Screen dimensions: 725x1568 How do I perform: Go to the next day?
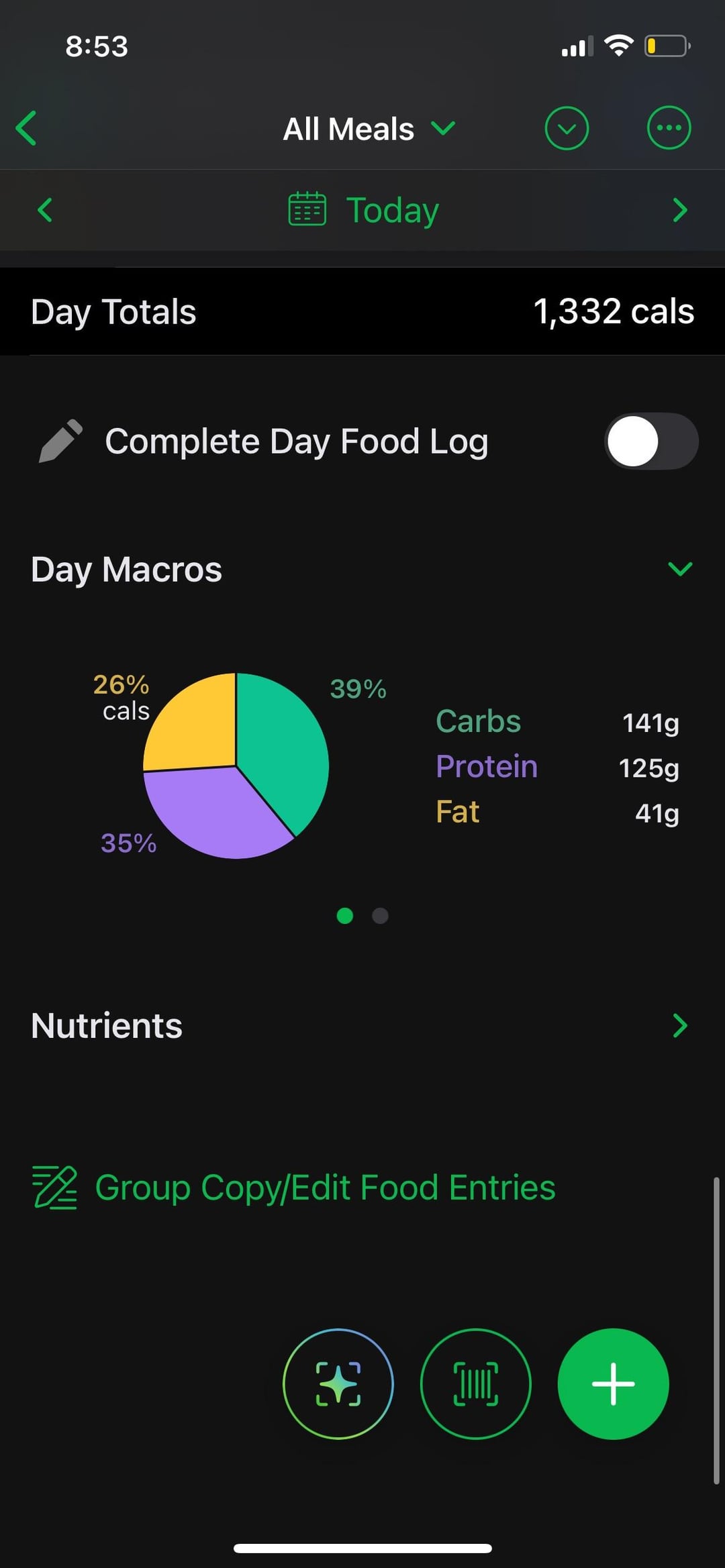[679, 210]
